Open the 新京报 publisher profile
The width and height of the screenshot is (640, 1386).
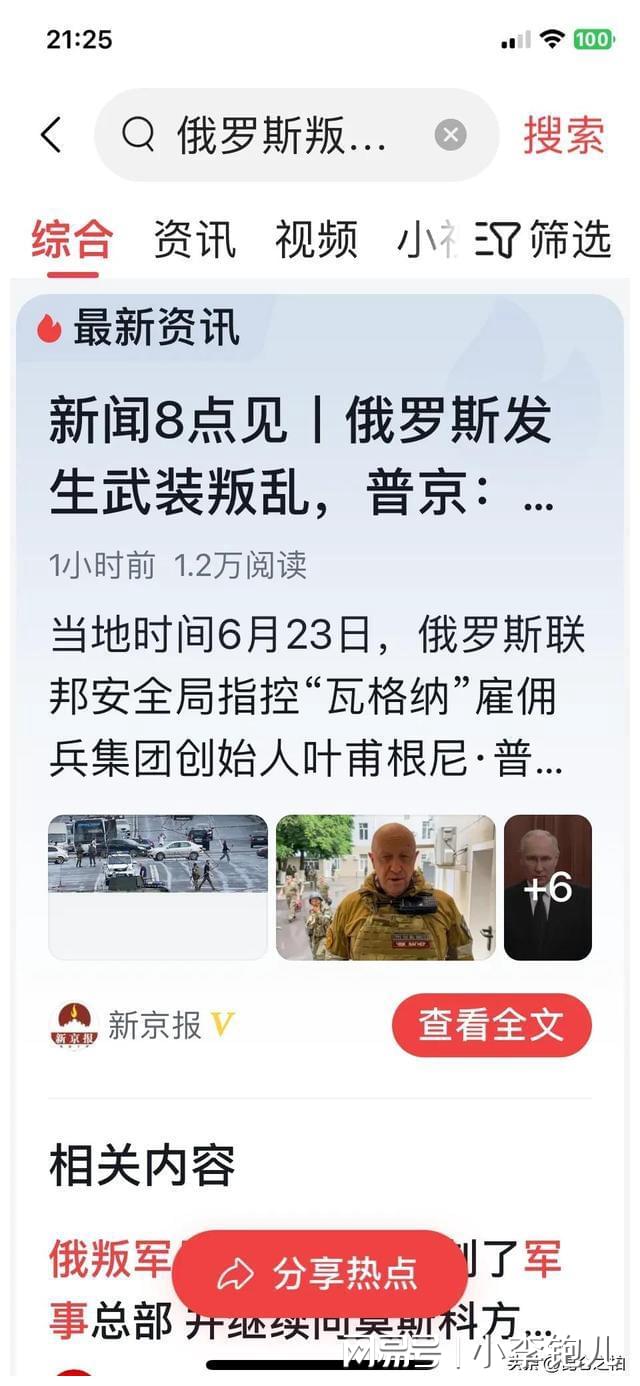[x=140, y=1025]
